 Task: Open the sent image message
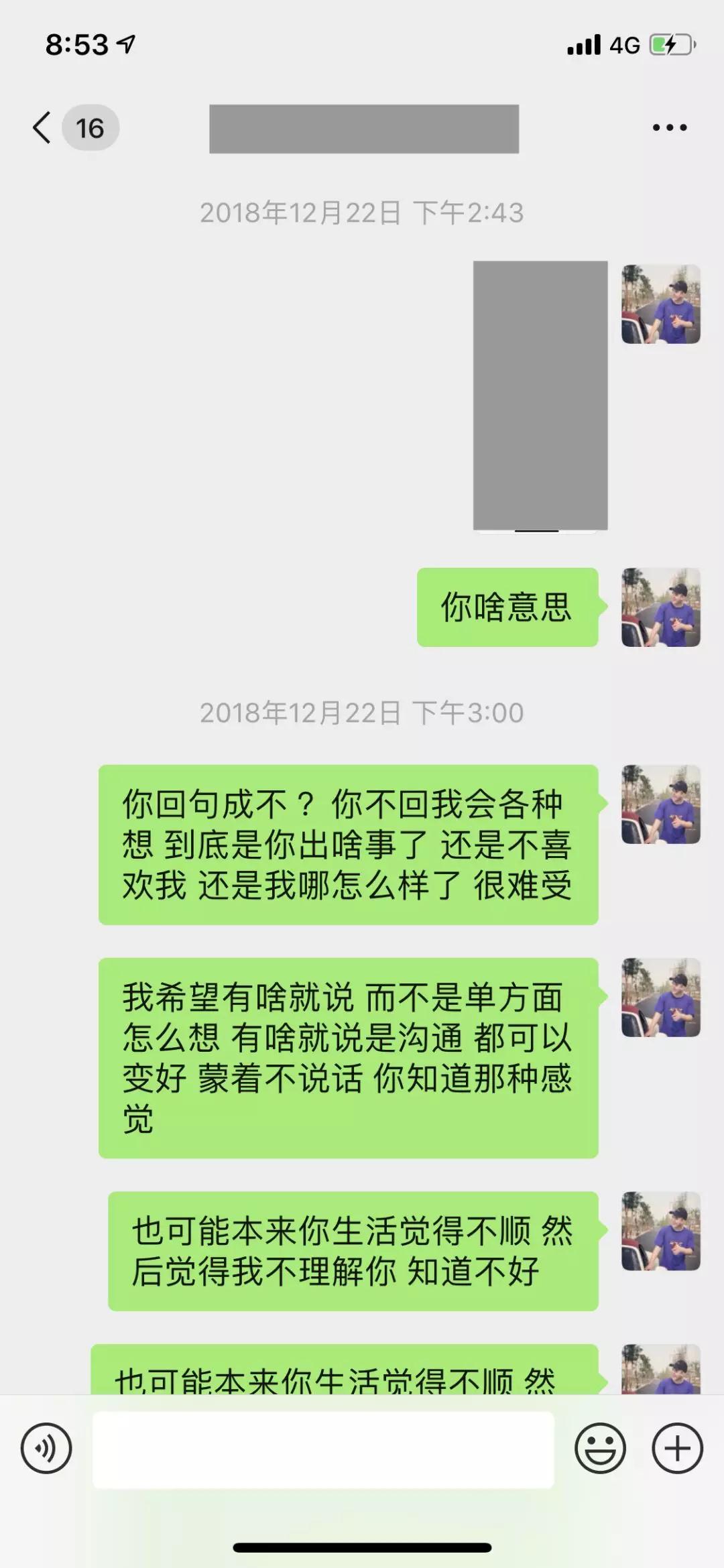click(x=540, y=396)
